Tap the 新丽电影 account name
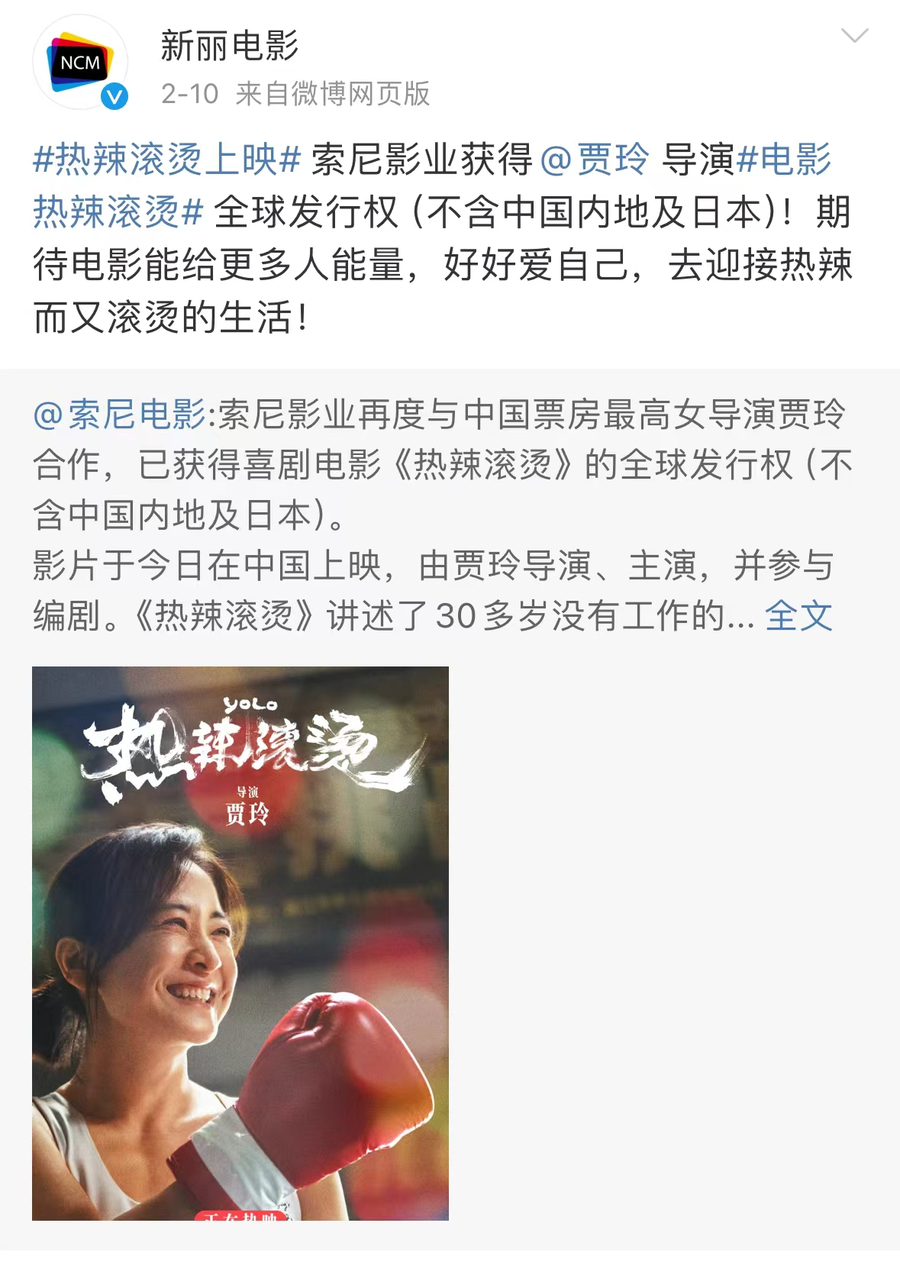 pos(230,45)
